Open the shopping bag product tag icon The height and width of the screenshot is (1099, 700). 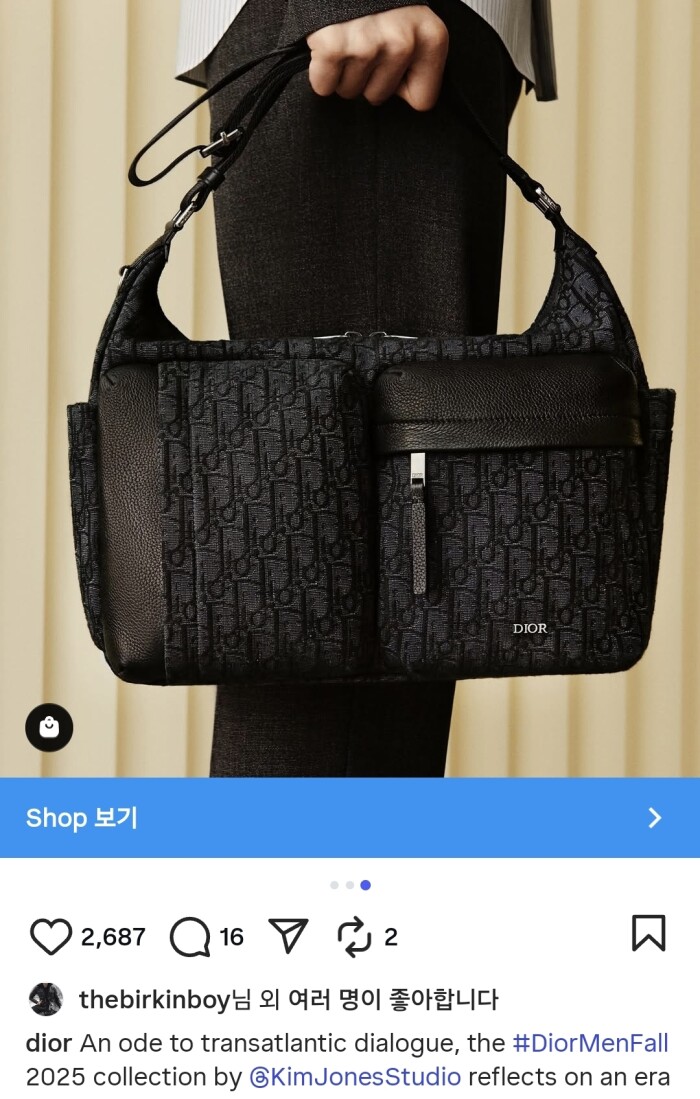pos(49,728)
